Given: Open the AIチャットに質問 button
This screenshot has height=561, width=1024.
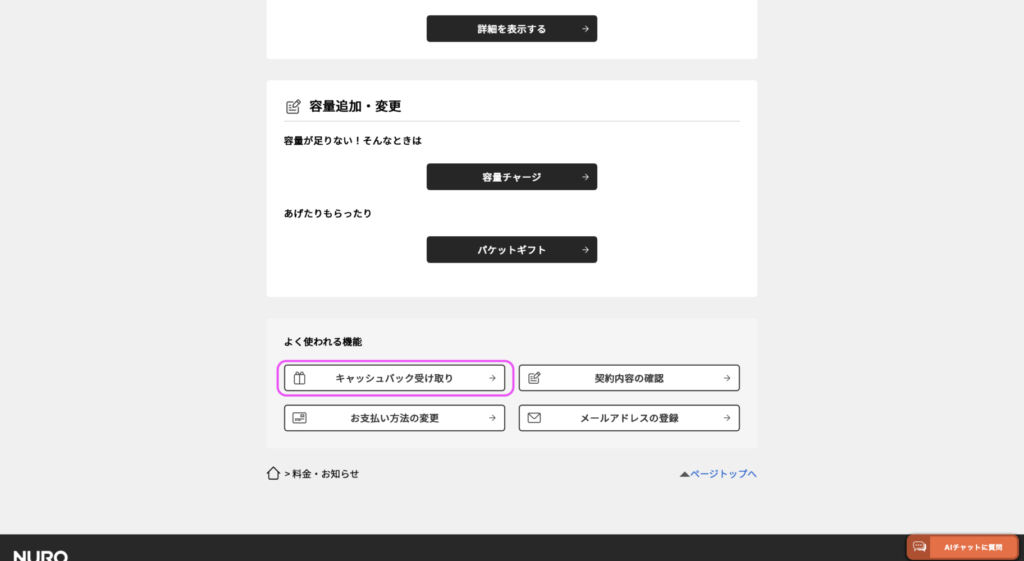Looking at the screenshot, I should pyautogui.click(x=963, y=547).
